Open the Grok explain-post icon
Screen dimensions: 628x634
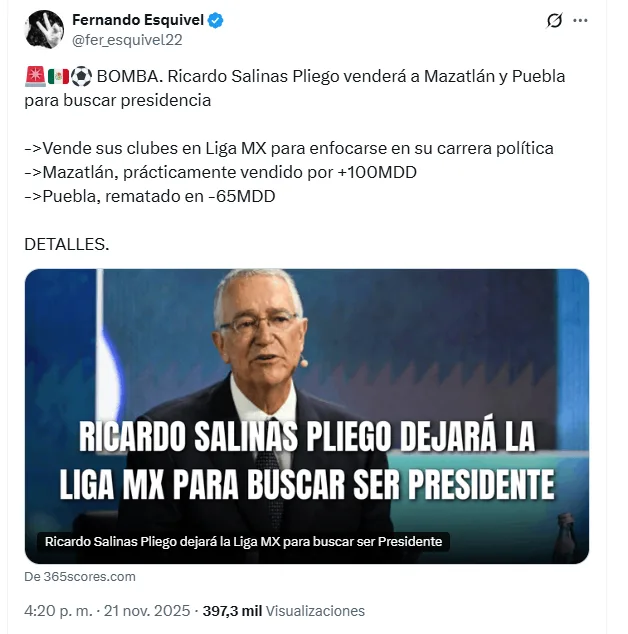pyautogui.click(x=555, y=21)
